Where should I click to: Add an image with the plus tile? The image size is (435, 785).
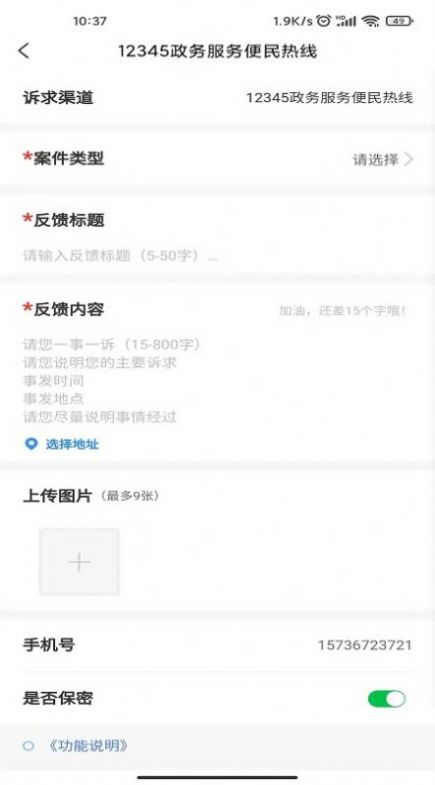(79, 562)
